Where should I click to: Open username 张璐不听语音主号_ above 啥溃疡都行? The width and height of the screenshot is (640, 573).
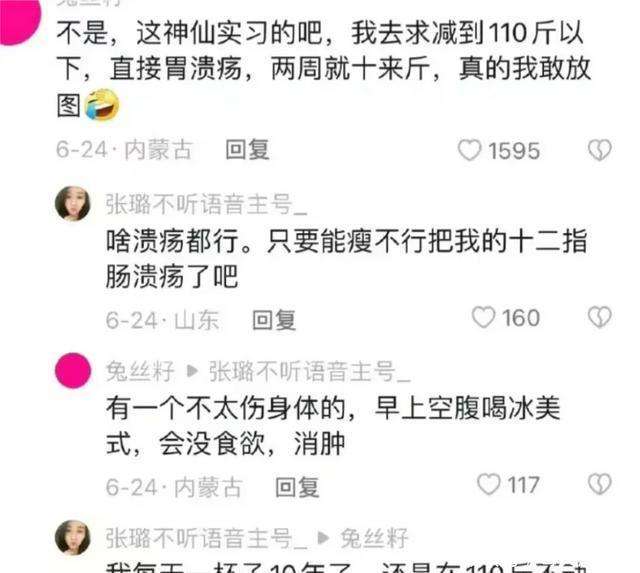[202, 204]
